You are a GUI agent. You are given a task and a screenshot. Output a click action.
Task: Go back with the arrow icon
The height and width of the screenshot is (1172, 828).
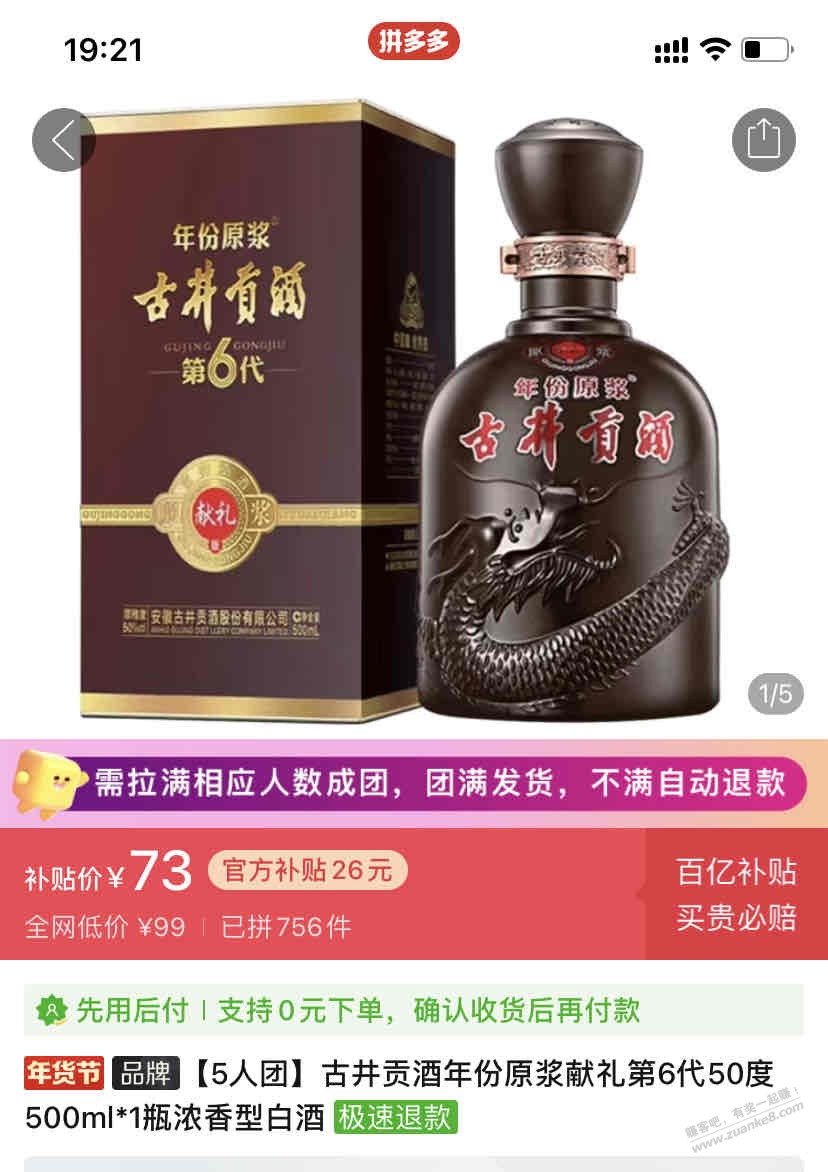tap(63, 140)
